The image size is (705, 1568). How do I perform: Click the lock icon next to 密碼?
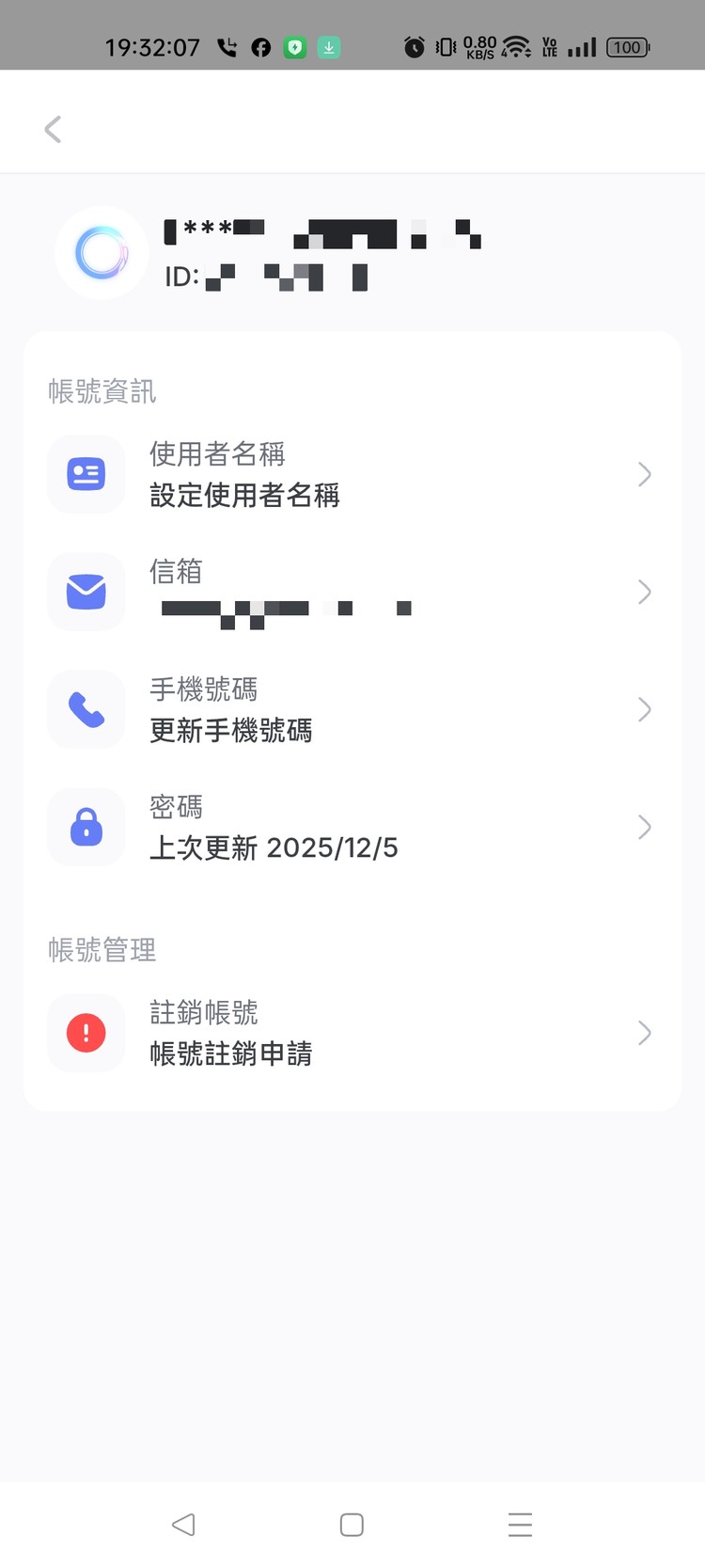click(86, 827)
